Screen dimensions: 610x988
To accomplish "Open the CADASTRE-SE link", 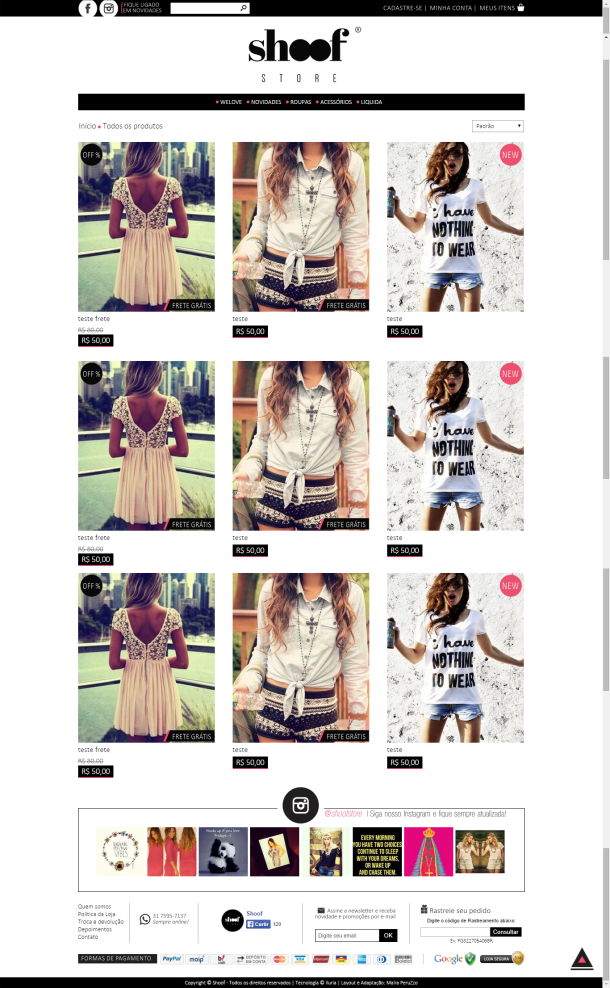I will pos(402,8).
